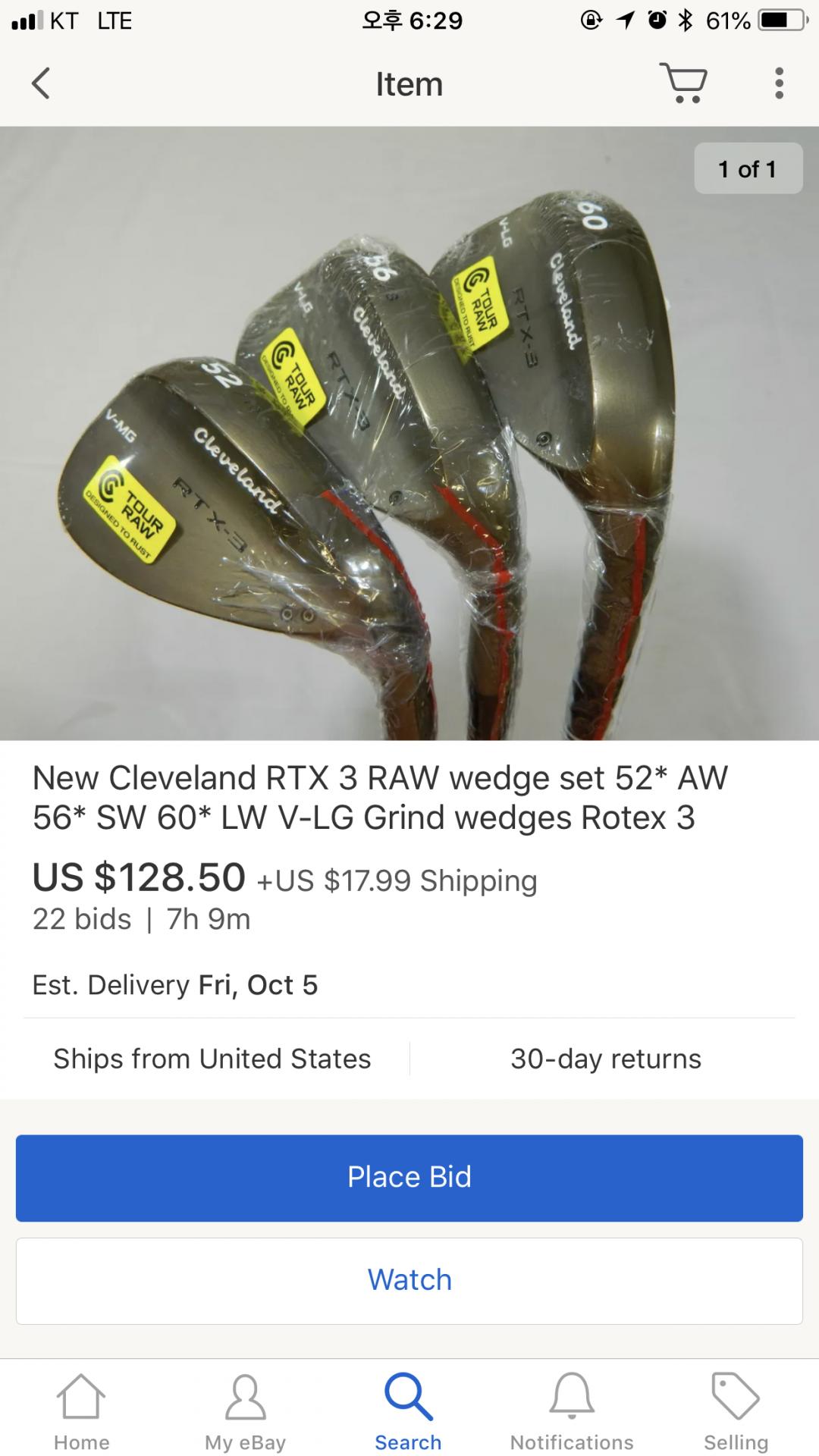The width and height of the screenshot is (819, 1456).
Task: Open the shopping cart
Action: [684, 83]
